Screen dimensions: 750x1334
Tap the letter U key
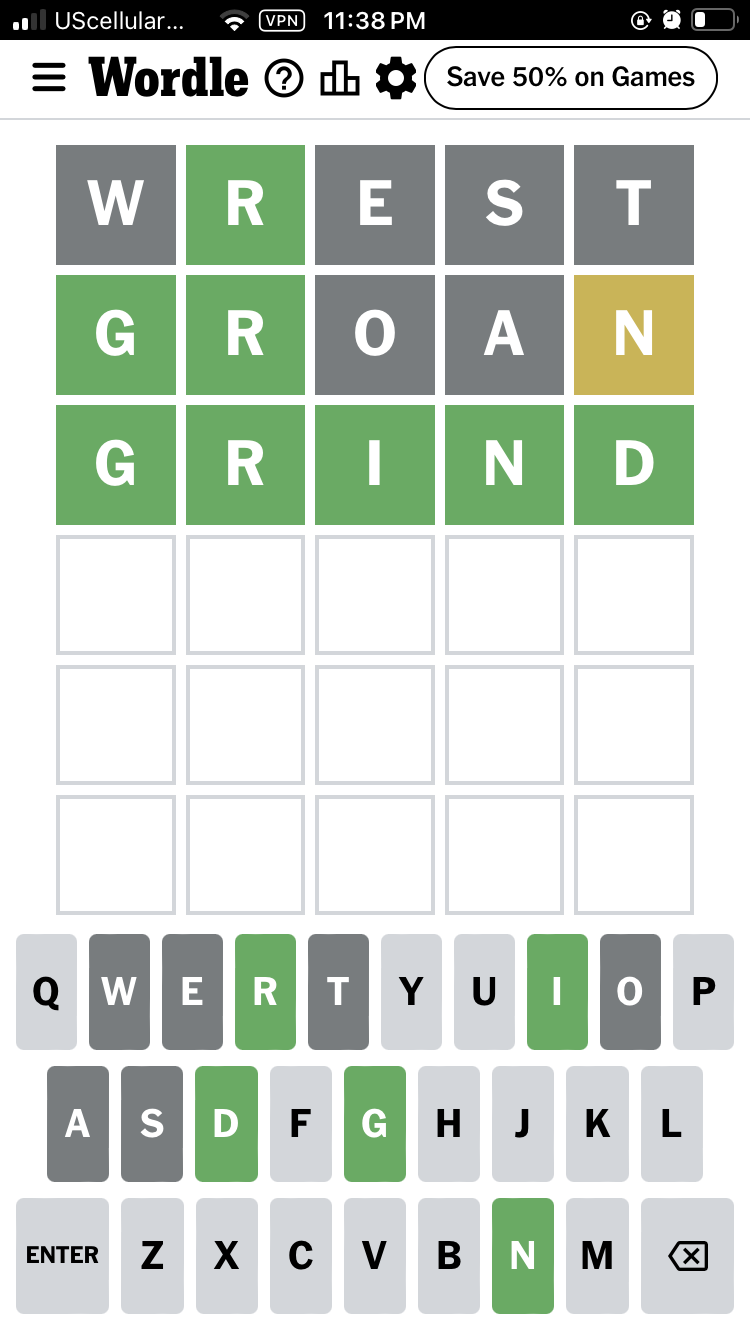coord(484,992)
